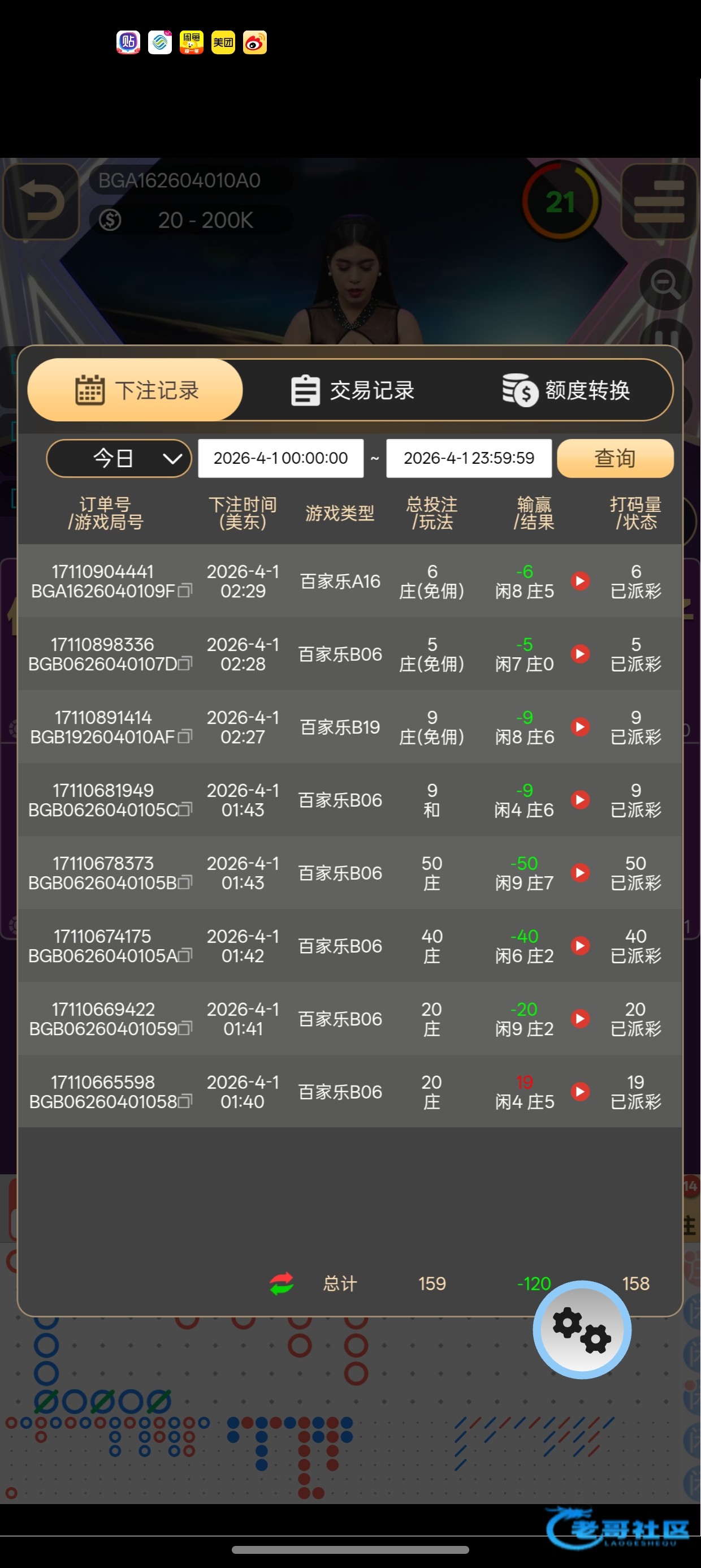Play the replay for order 17110674175
Viewport: 701px width, 1568px height.
click(x=581, y=945)
